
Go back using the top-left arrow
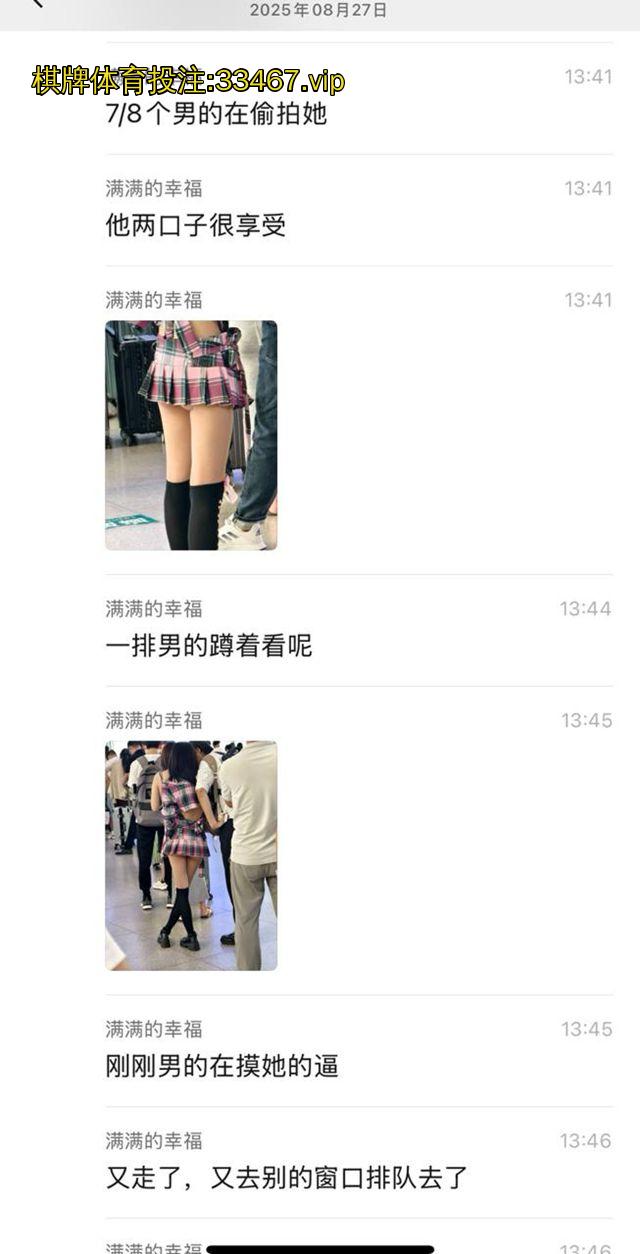pyautogui.click(x=38, y=4)
